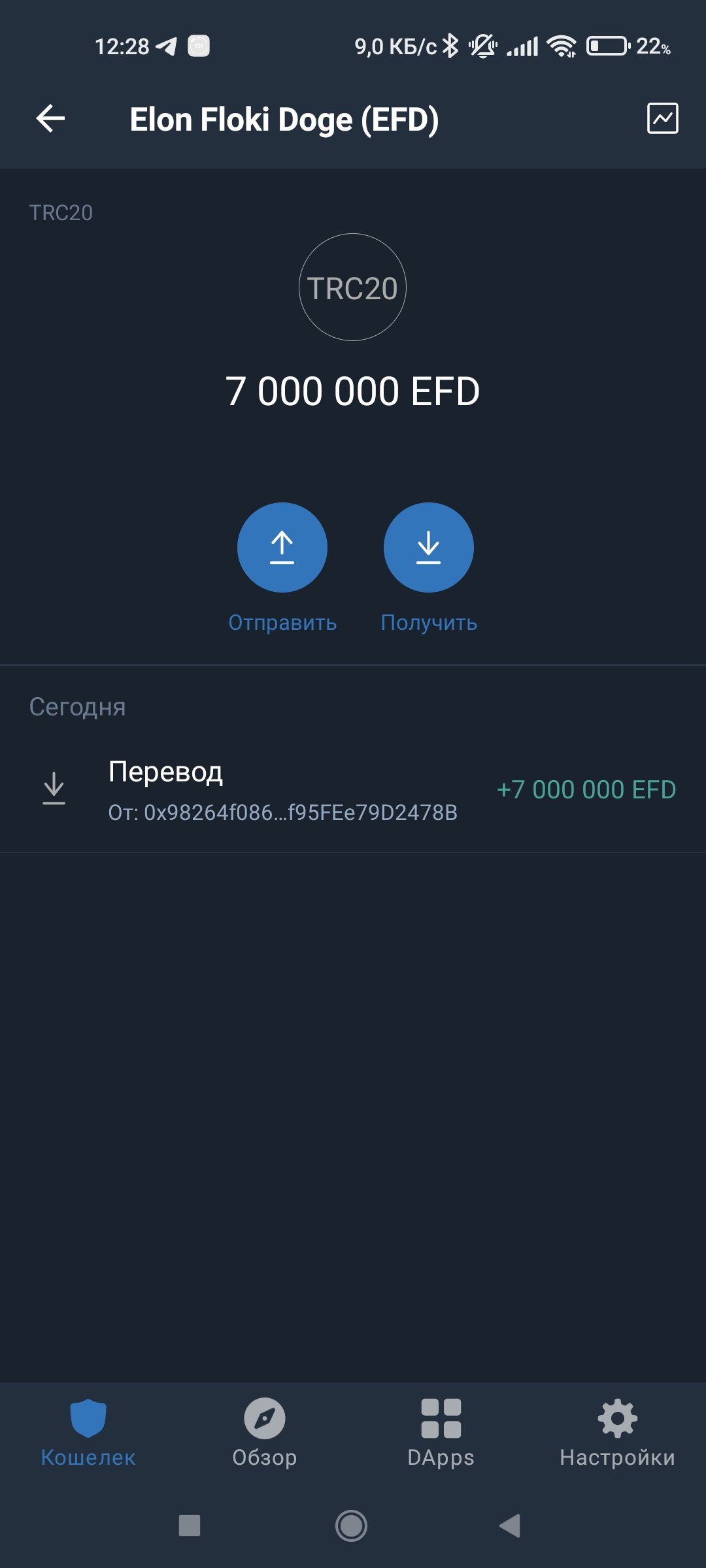Screen dimensions: 706x1568
Task: Switch to the Обзор tab
Action: pos(265,1432)
